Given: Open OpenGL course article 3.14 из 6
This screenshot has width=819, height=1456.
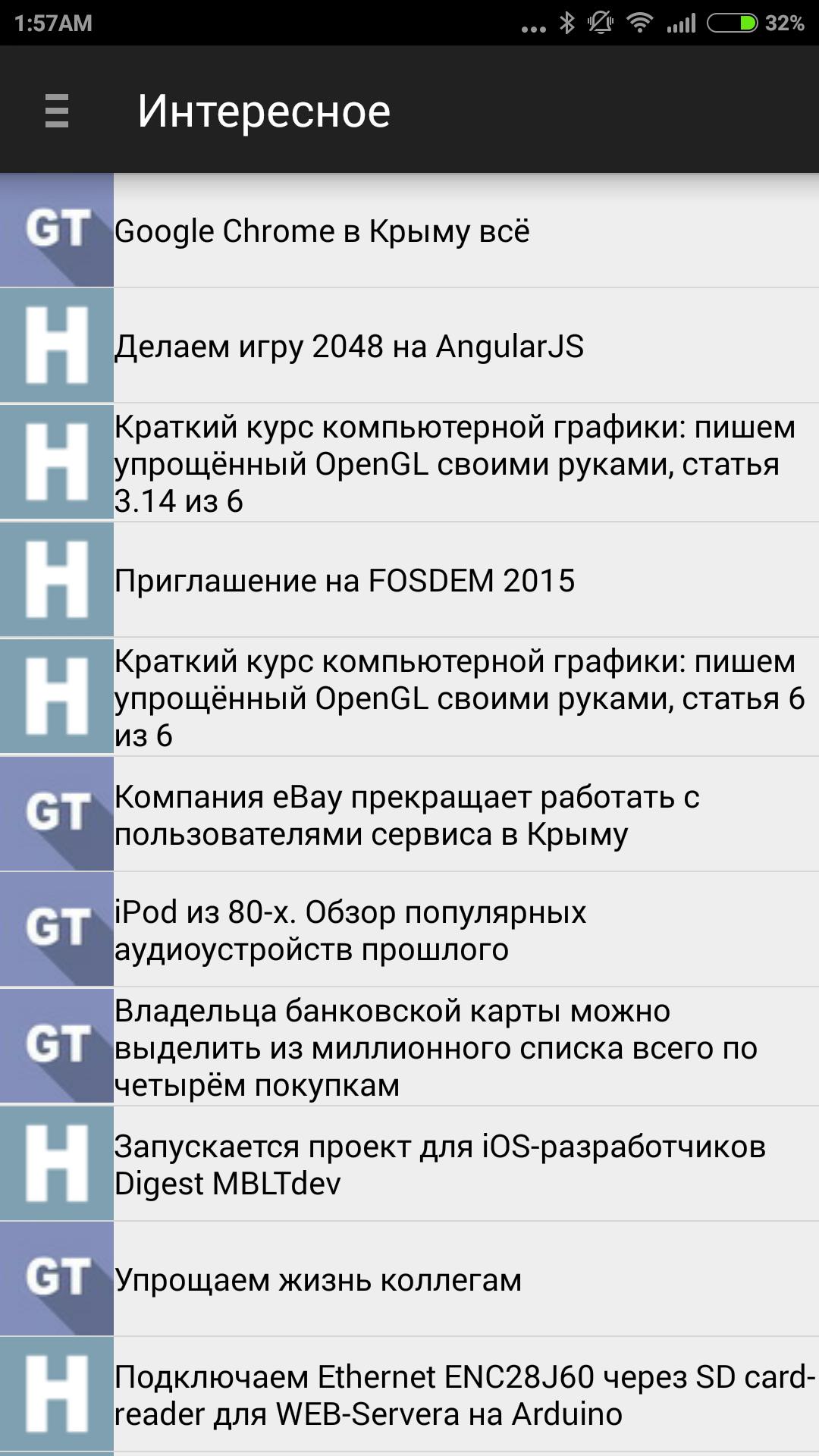Looking at the screenshot, I should [409, 463].
